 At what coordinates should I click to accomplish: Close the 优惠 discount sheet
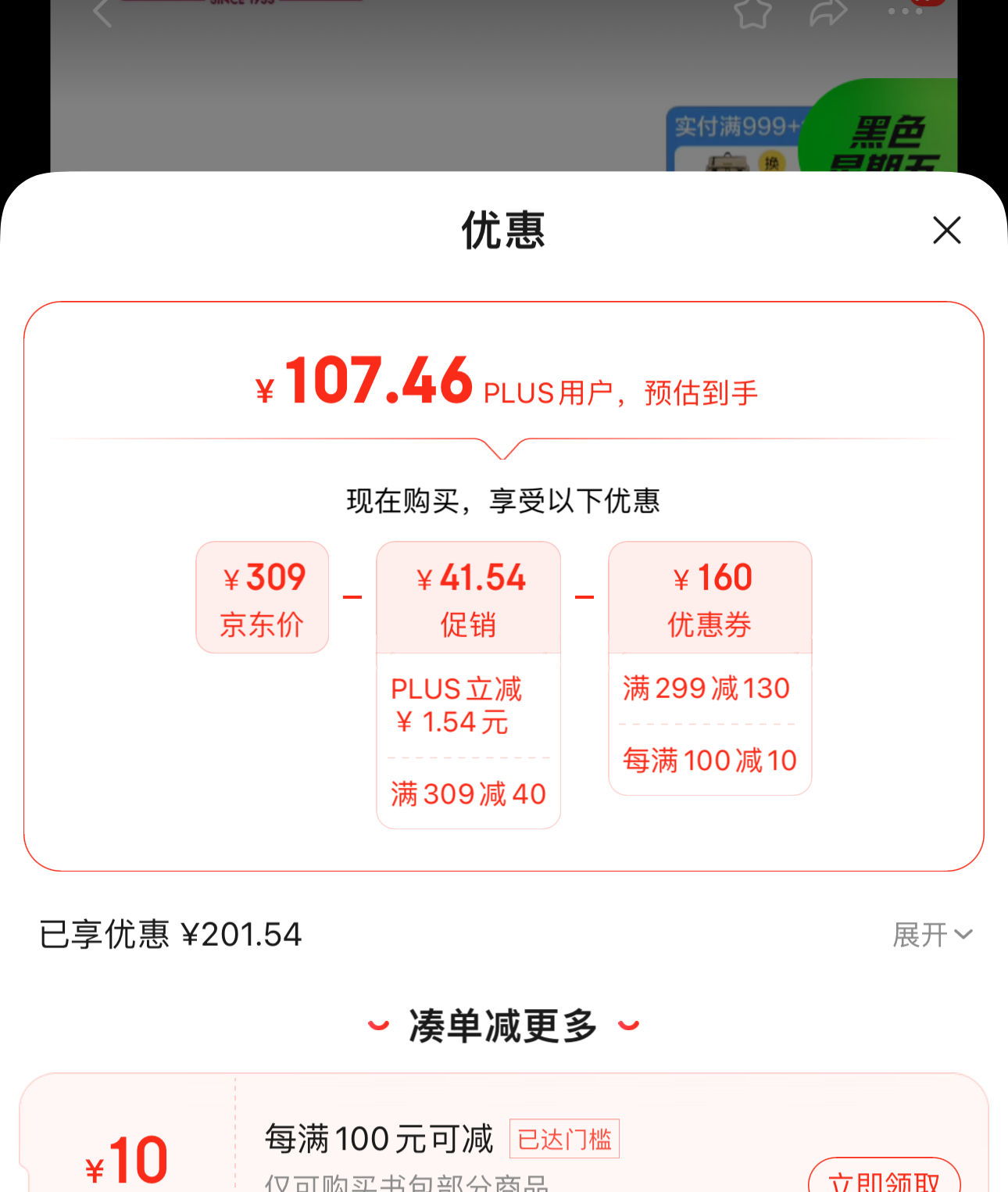click(x=946, y=231)
